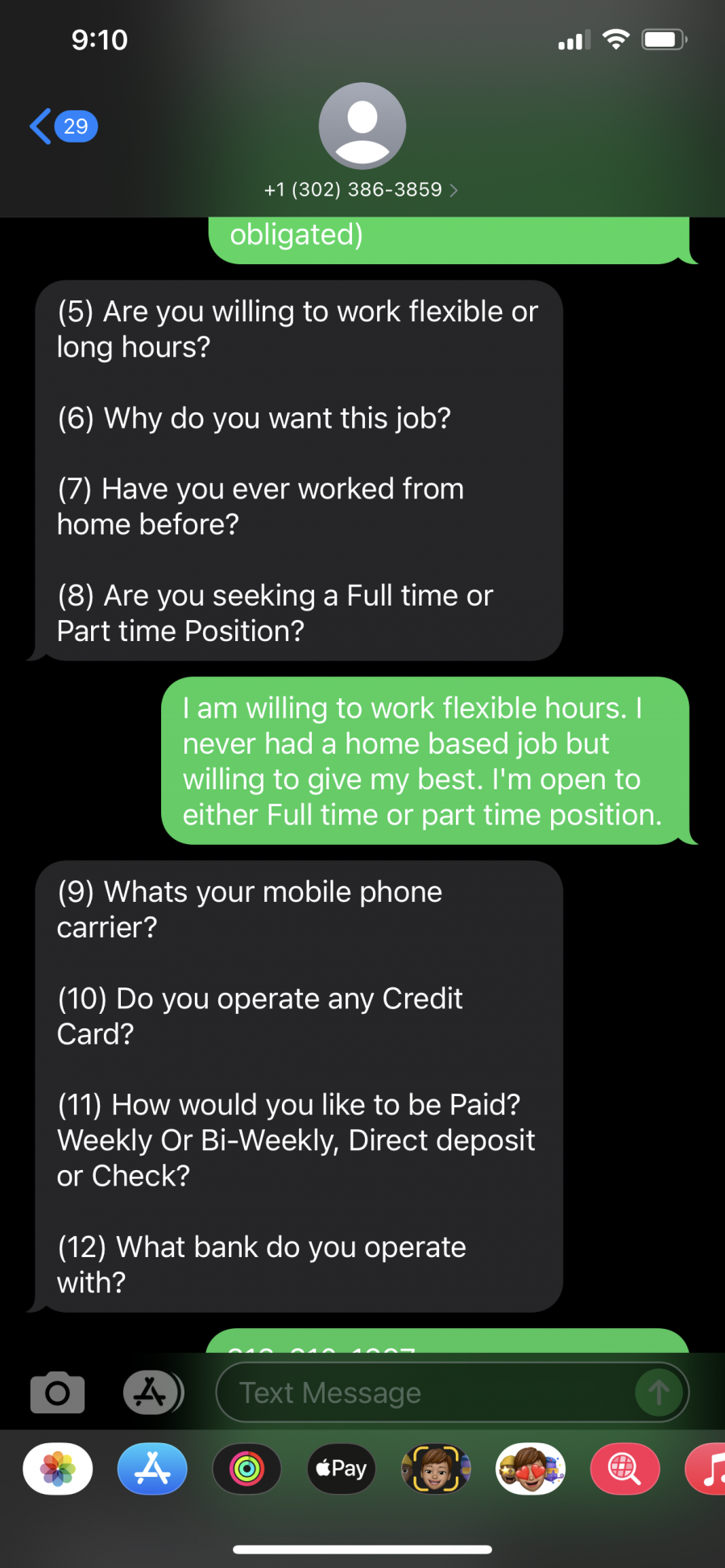Open the images search app

[x=625, y=1469]
